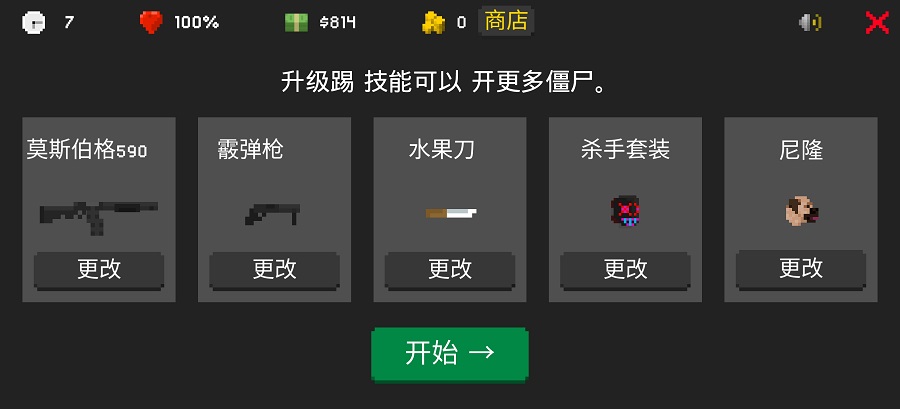900x409 pixels.
Task: Change the 莫斯伯格590 weapon
Action: pos(99,269)
